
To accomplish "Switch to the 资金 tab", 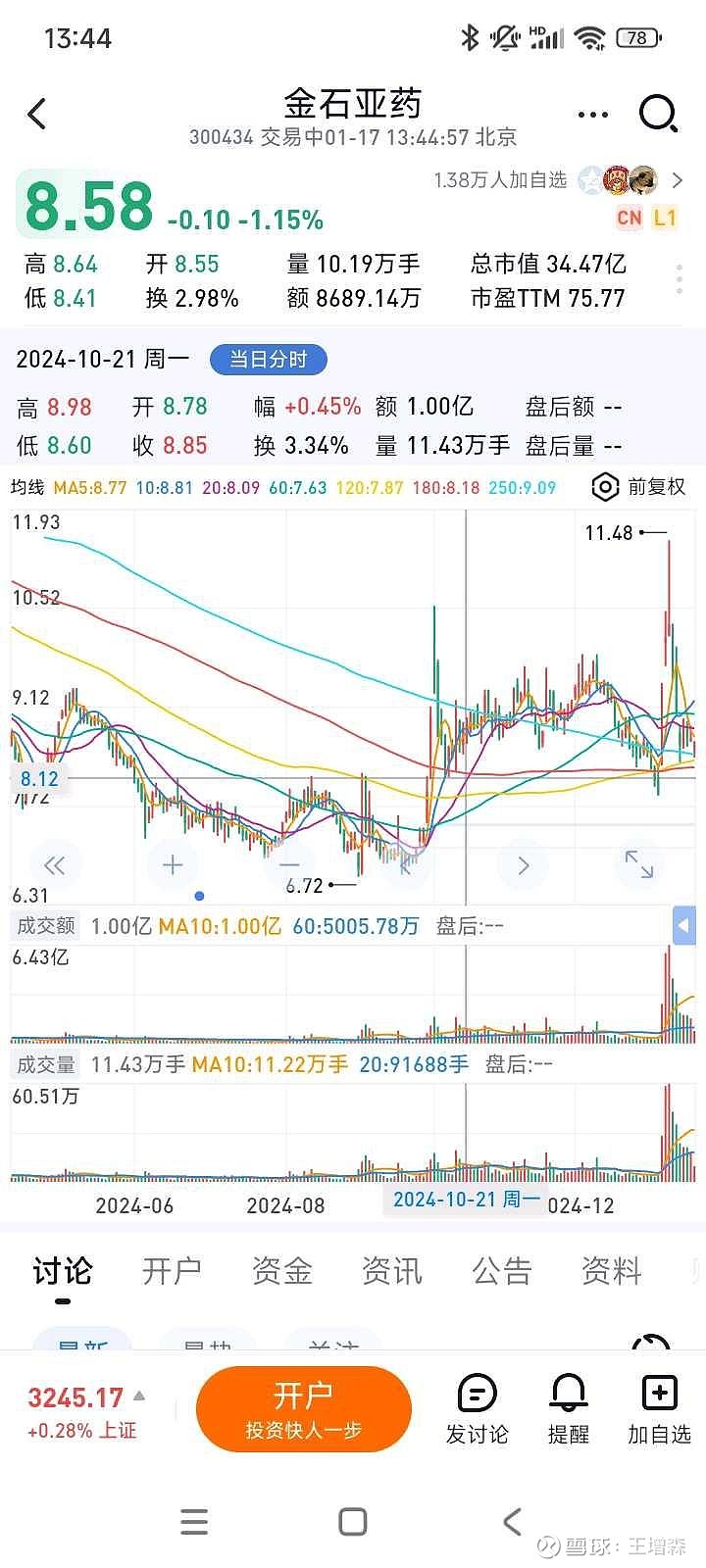I will click(x=283, y=1270).
